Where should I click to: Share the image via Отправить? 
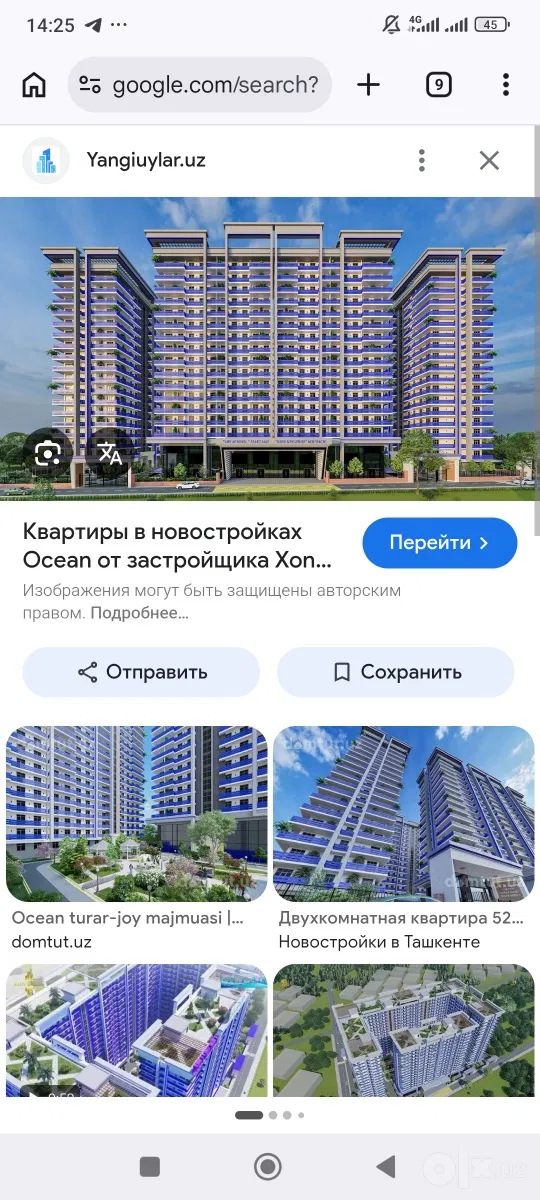click(141, 672)
